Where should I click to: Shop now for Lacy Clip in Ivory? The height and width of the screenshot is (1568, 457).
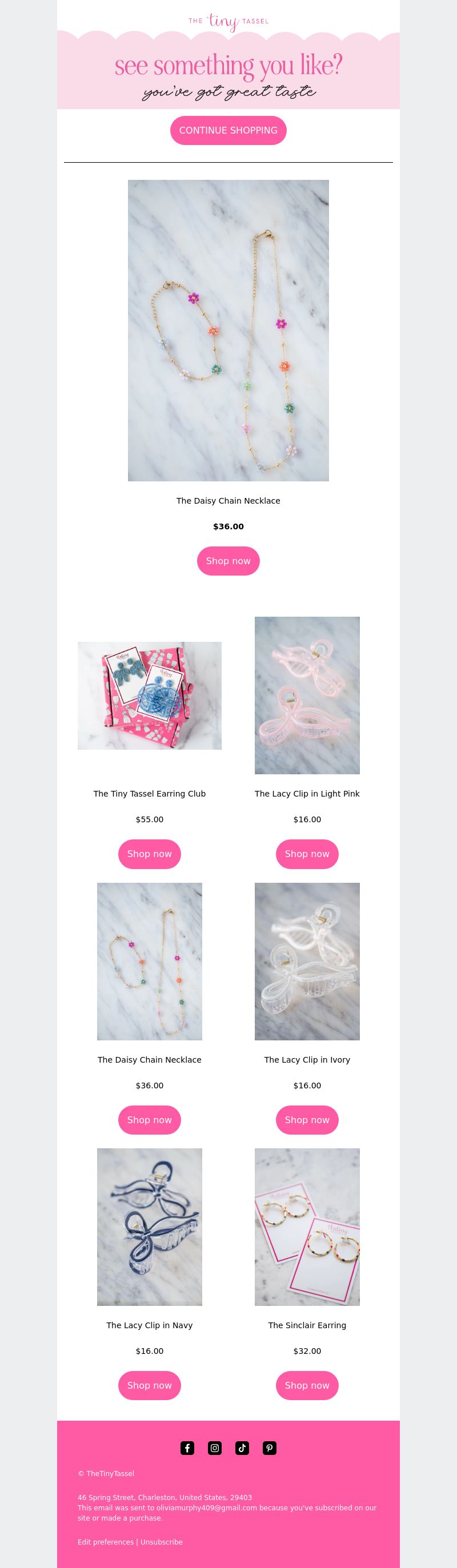pos(307,1120)
